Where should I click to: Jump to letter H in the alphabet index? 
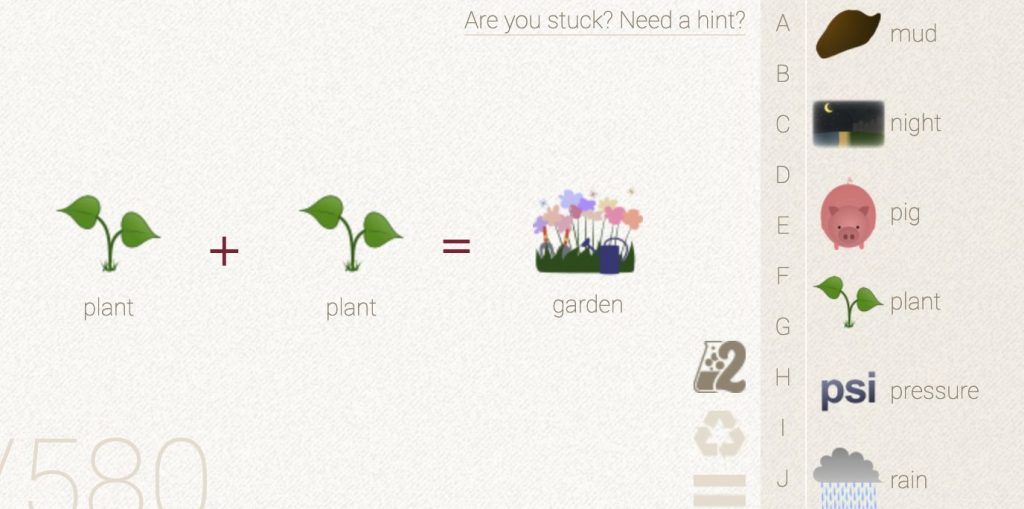coord(783,378)
